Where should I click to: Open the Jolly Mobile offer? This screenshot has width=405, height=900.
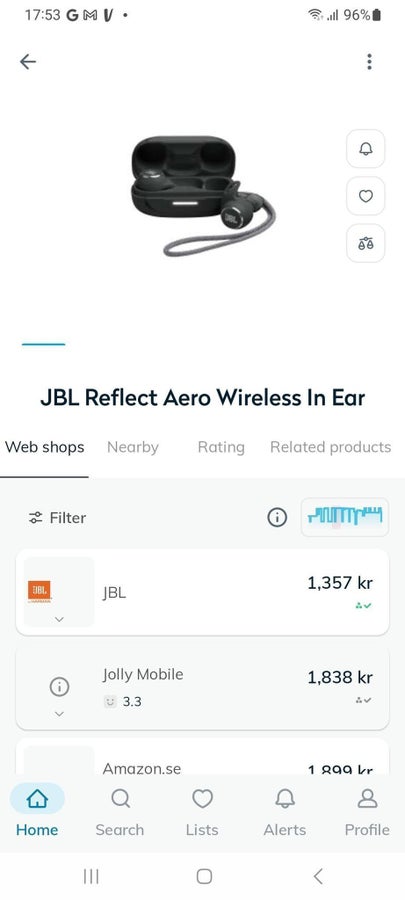coord(202,688)
